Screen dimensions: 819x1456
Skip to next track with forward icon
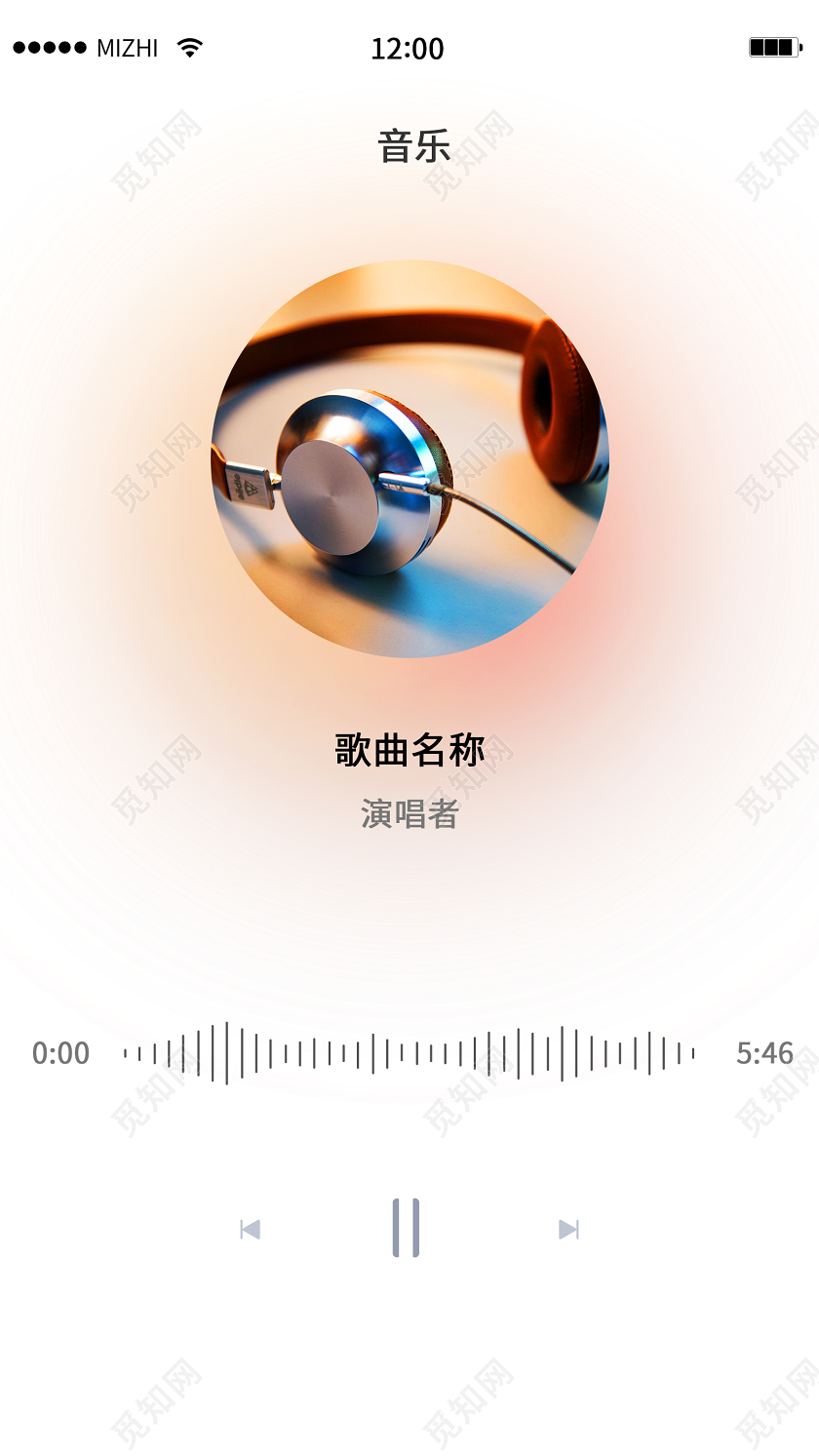tap(566, 1228)
